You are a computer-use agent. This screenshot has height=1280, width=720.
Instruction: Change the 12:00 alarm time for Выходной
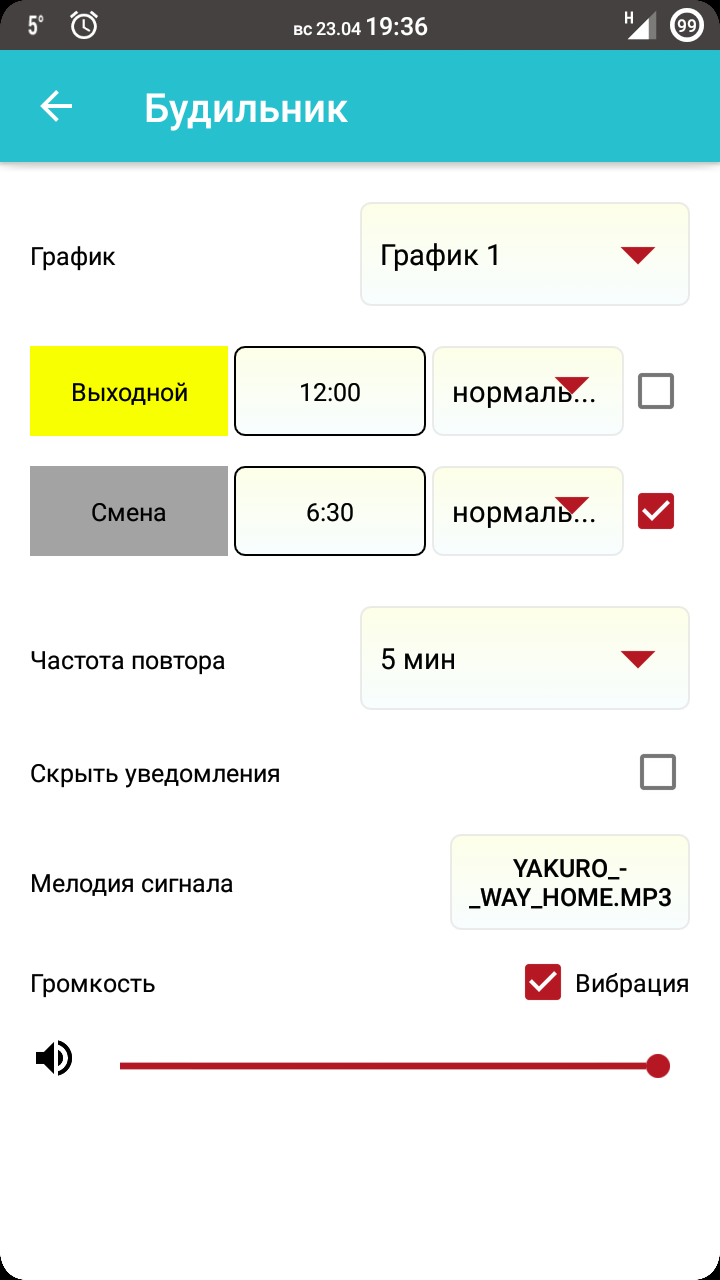330,391
